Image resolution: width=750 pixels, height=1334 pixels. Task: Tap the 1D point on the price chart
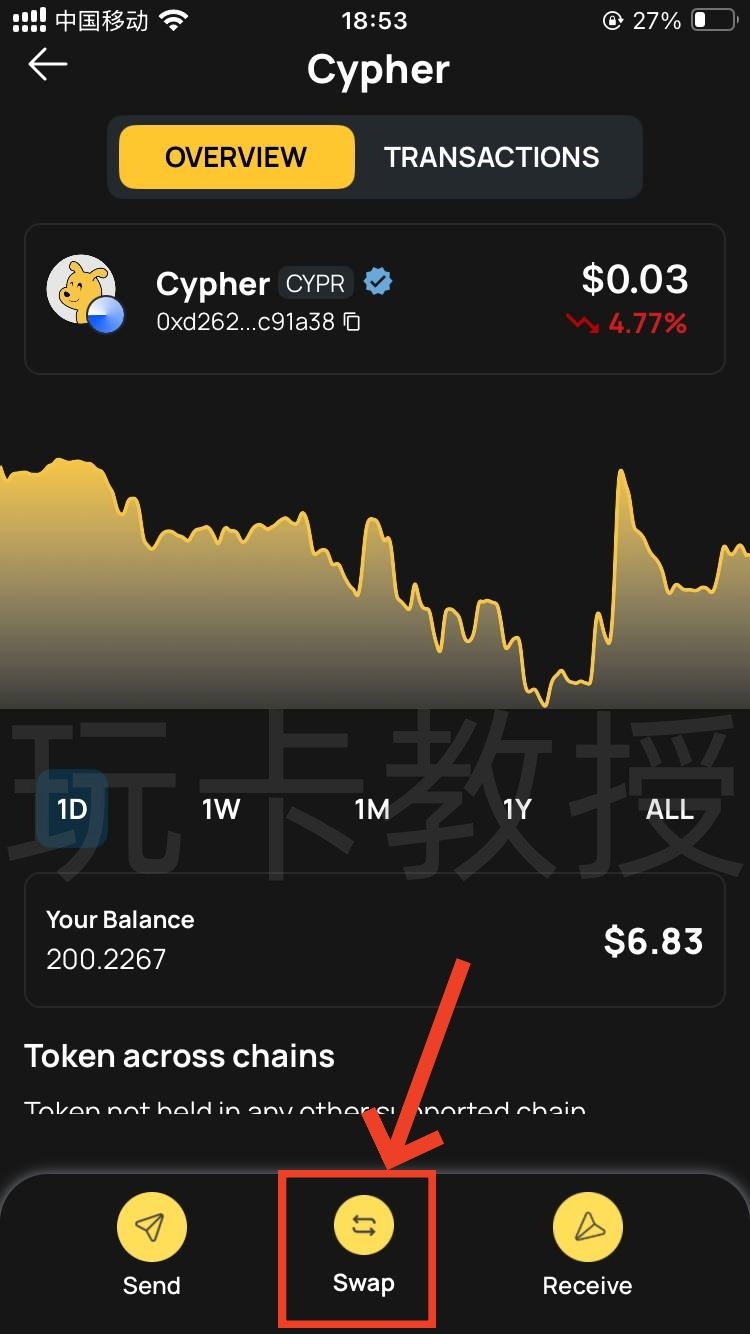[x=72, y=810]
